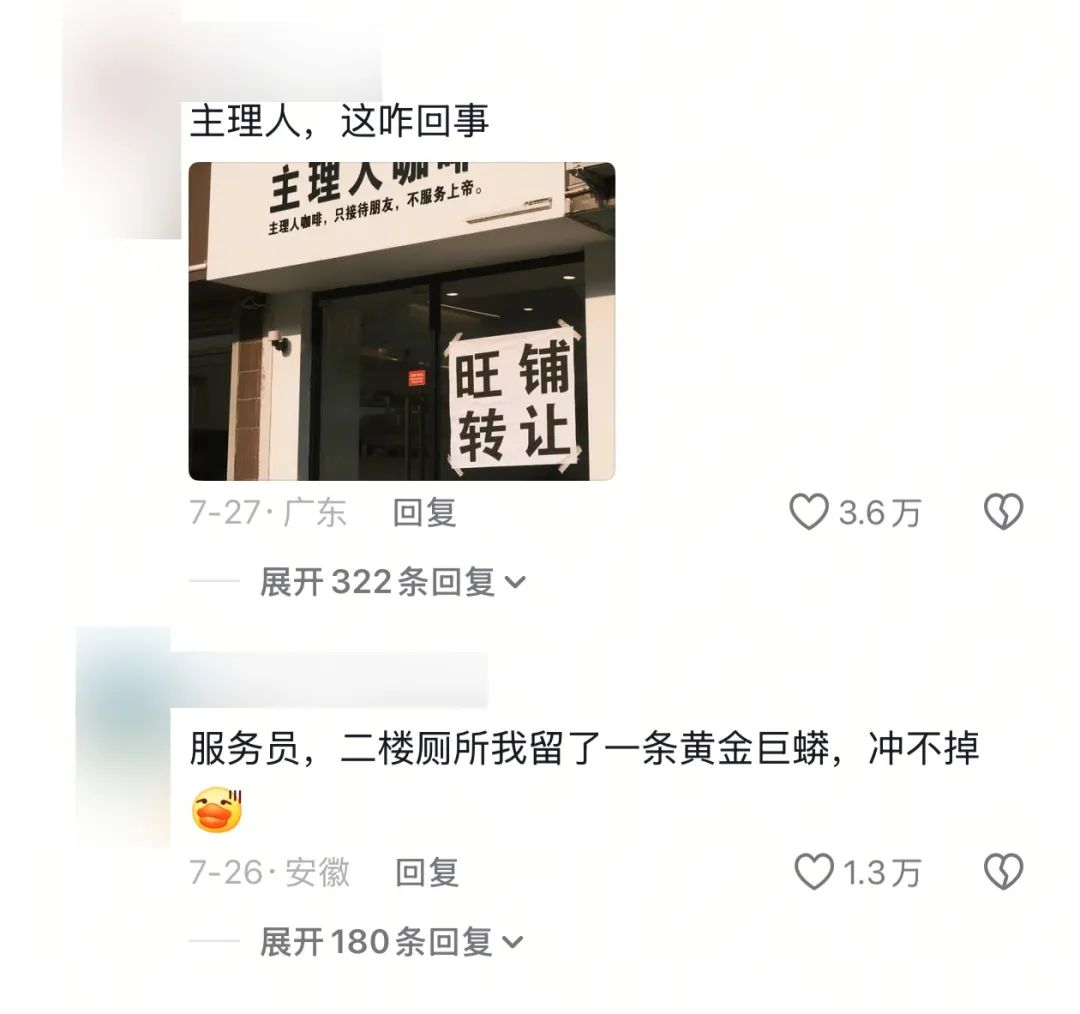1080x1014 pixels.
Task: Expand the 180 replies
Action: pyautogui.click(x=390, y=941)
